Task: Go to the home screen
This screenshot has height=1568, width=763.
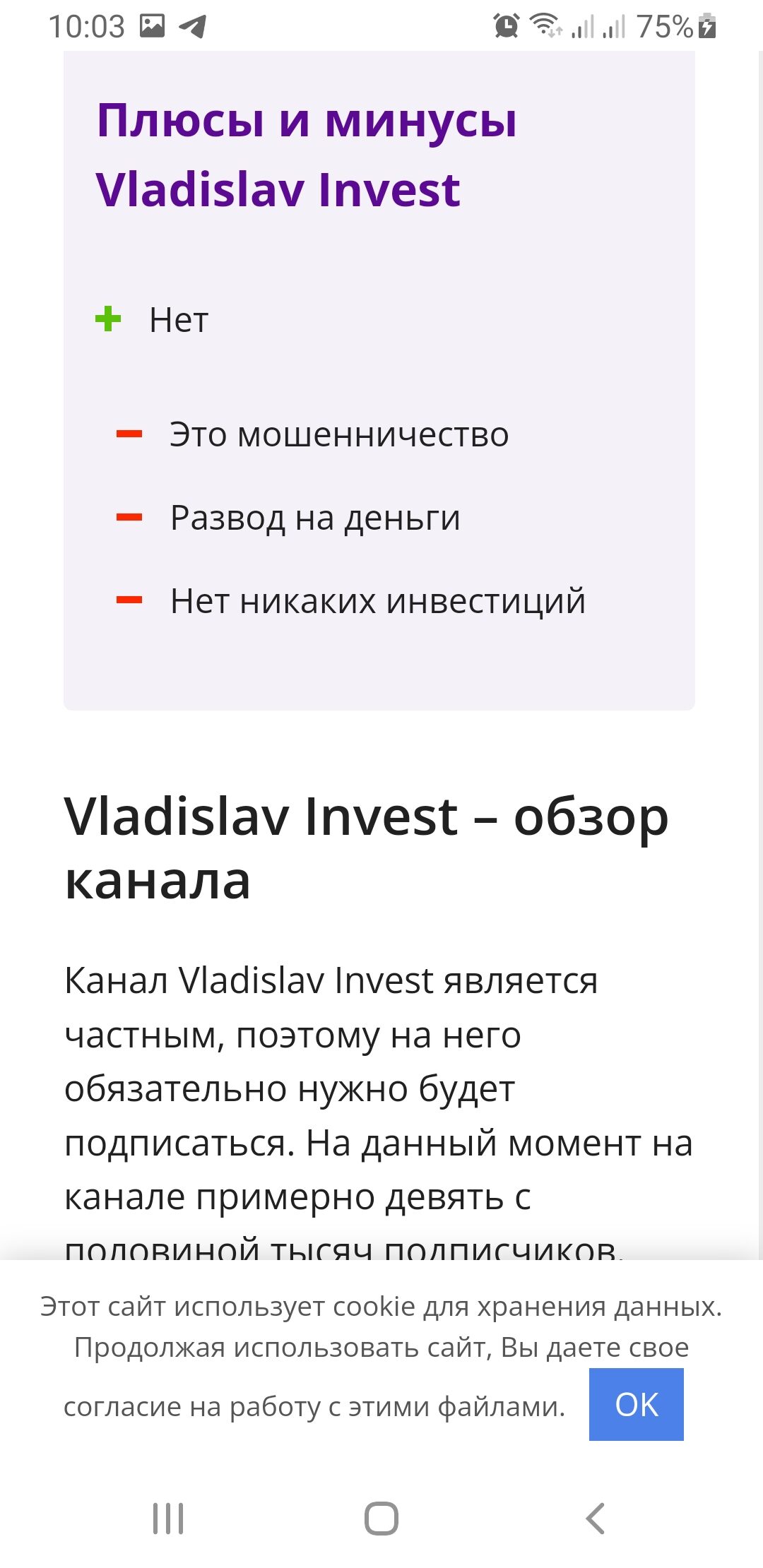Action: pos(381,1518)
